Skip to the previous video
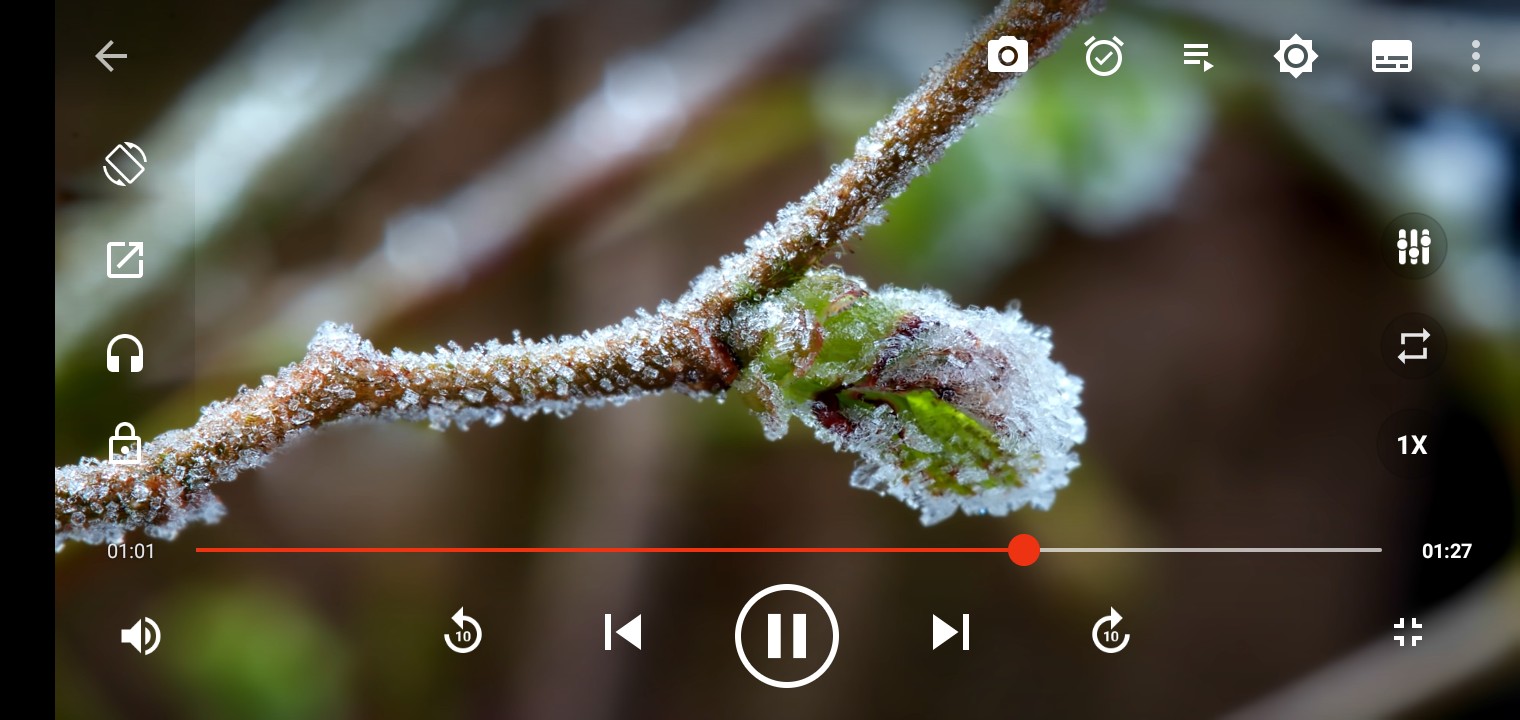The width and height of the screenshot is (1520, 720). [x=622, y=633]
